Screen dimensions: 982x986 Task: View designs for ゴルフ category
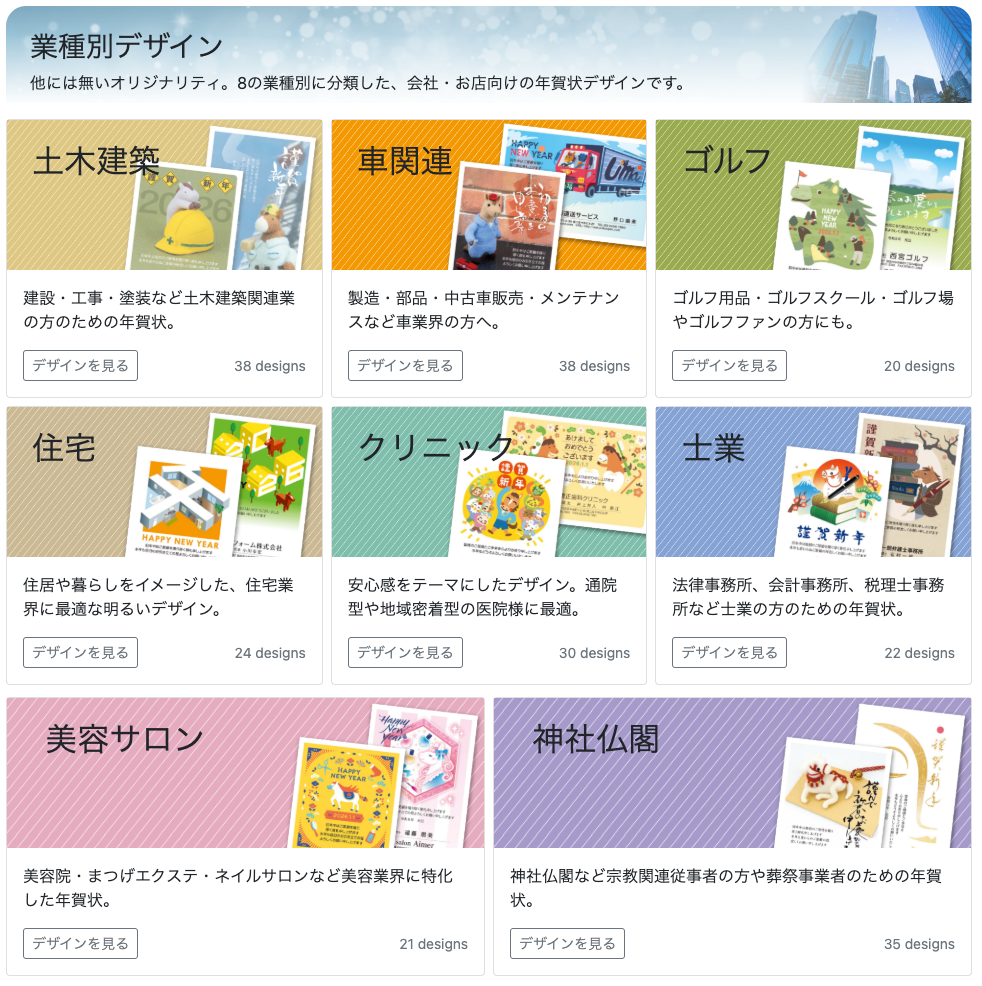tap(729, 366)
